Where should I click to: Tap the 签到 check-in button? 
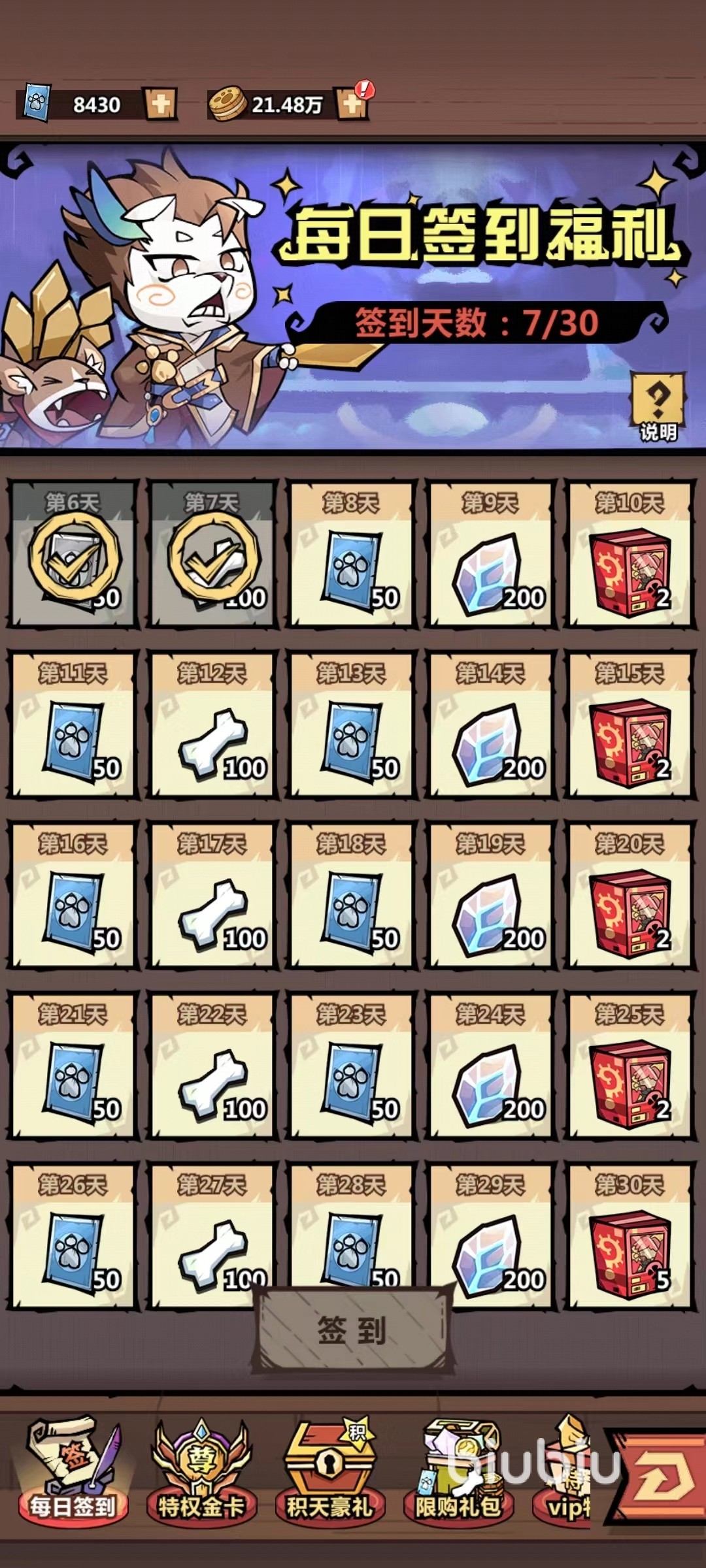[352, 1331]
